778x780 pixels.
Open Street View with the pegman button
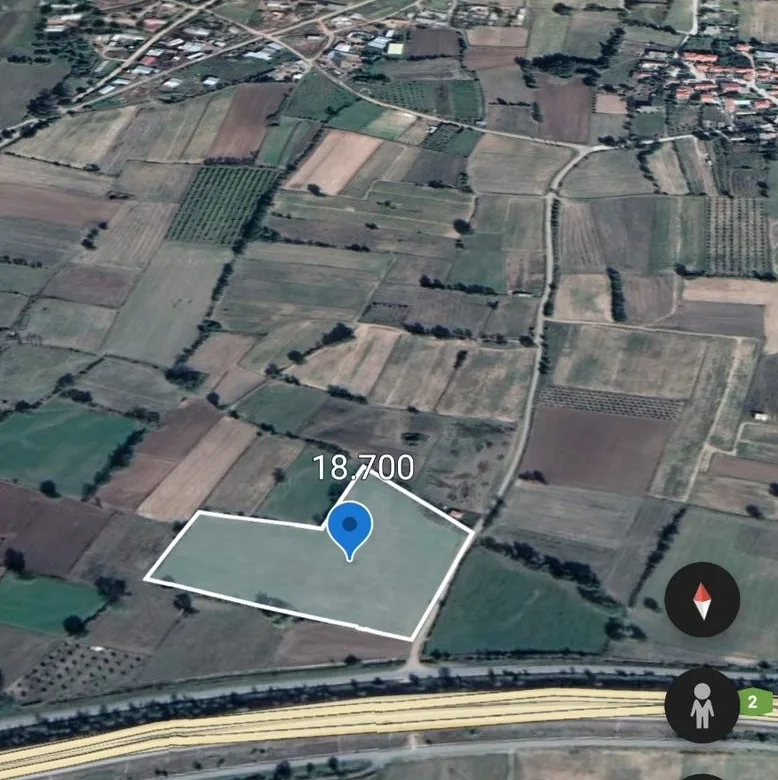[x=702, y=705]
